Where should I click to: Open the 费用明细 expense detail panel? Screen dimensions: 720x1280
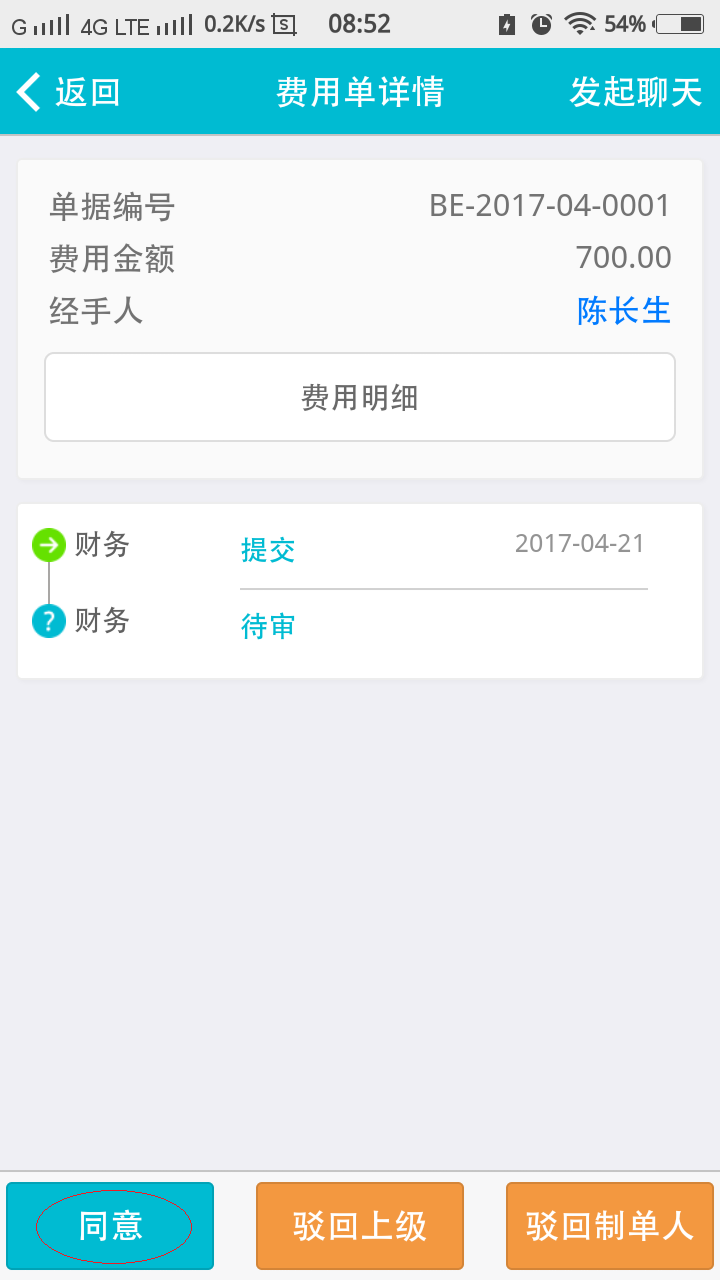click(360, 396)
